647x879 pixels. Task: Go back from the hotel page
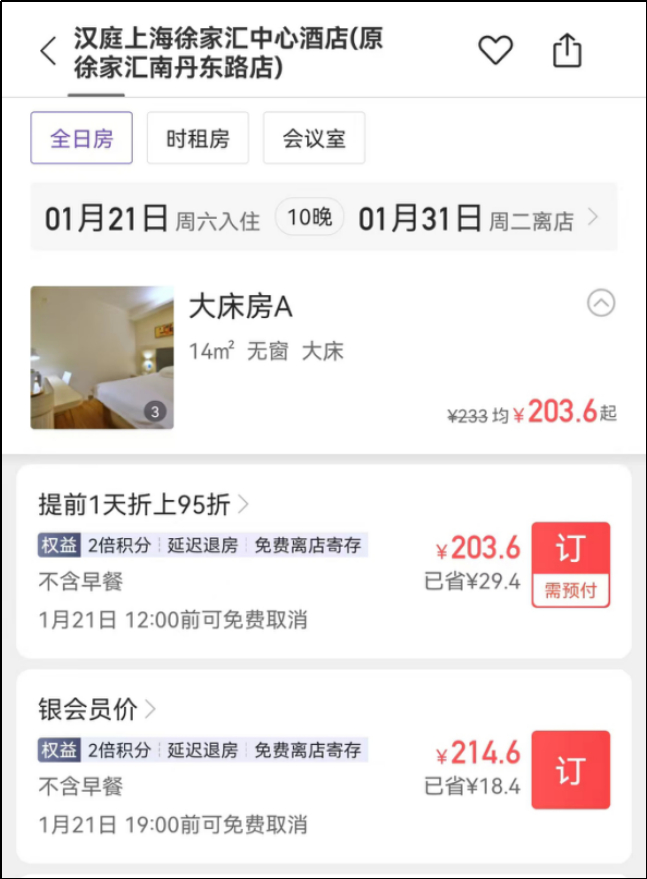point(48,52)
